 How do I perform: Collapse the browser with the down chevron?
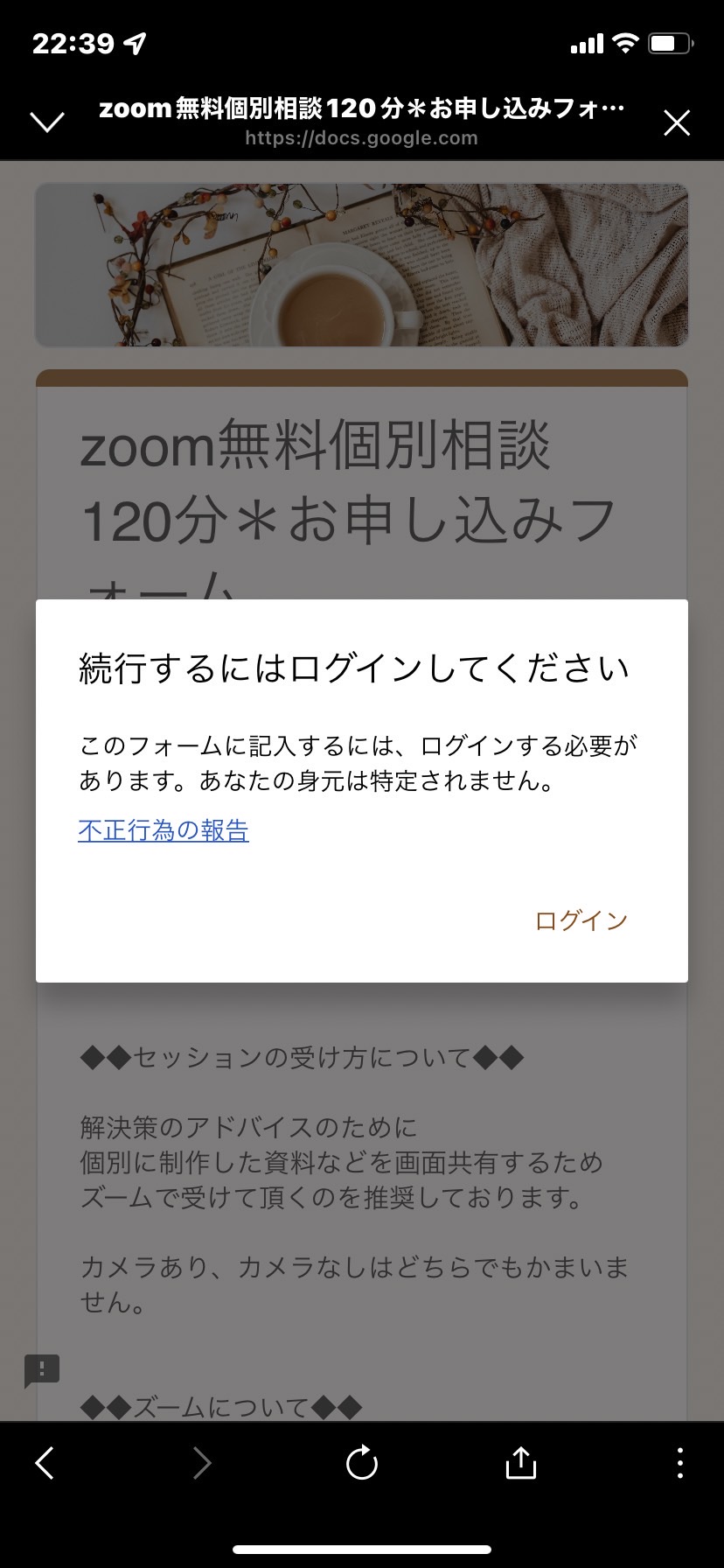47,122
